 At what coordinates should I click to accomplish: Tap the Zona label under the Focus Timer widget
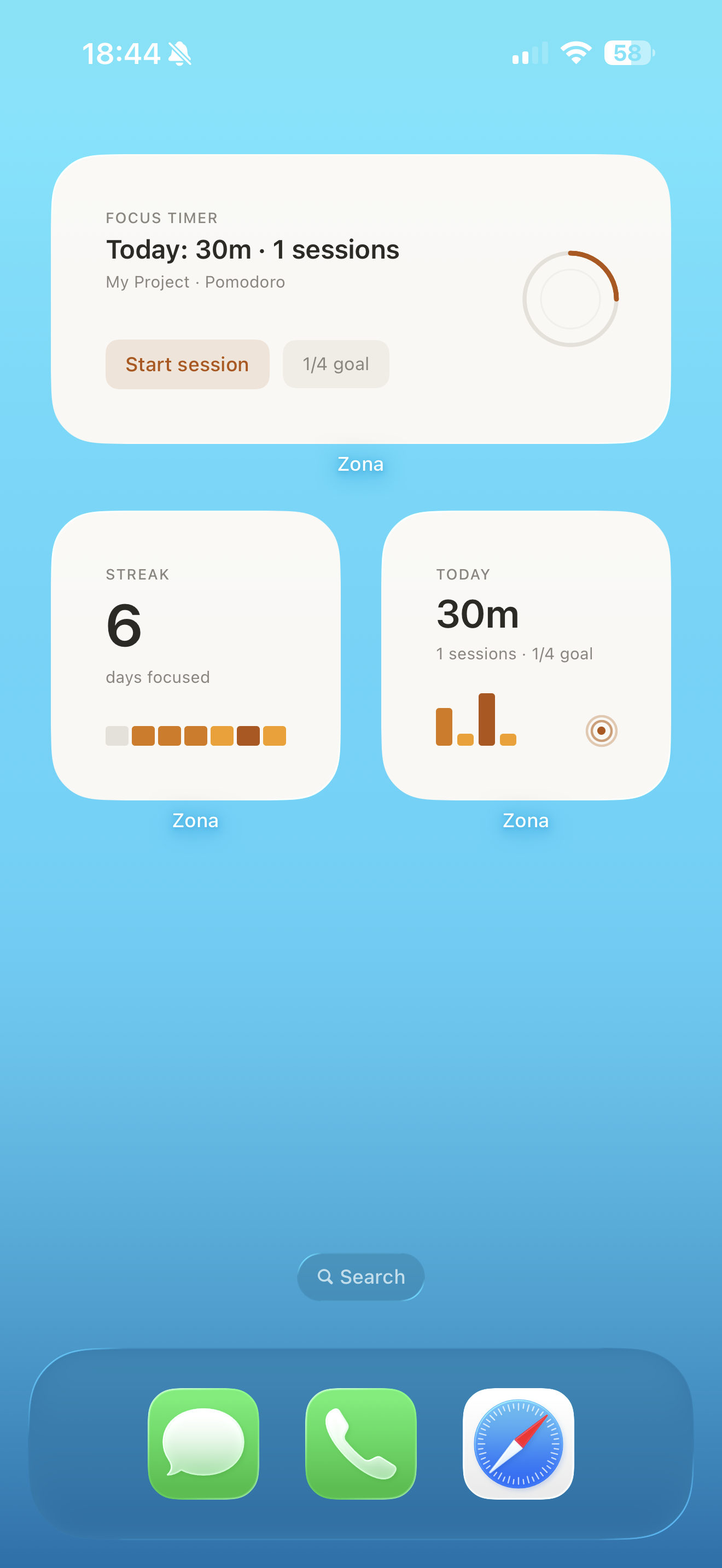pos(361,464)
